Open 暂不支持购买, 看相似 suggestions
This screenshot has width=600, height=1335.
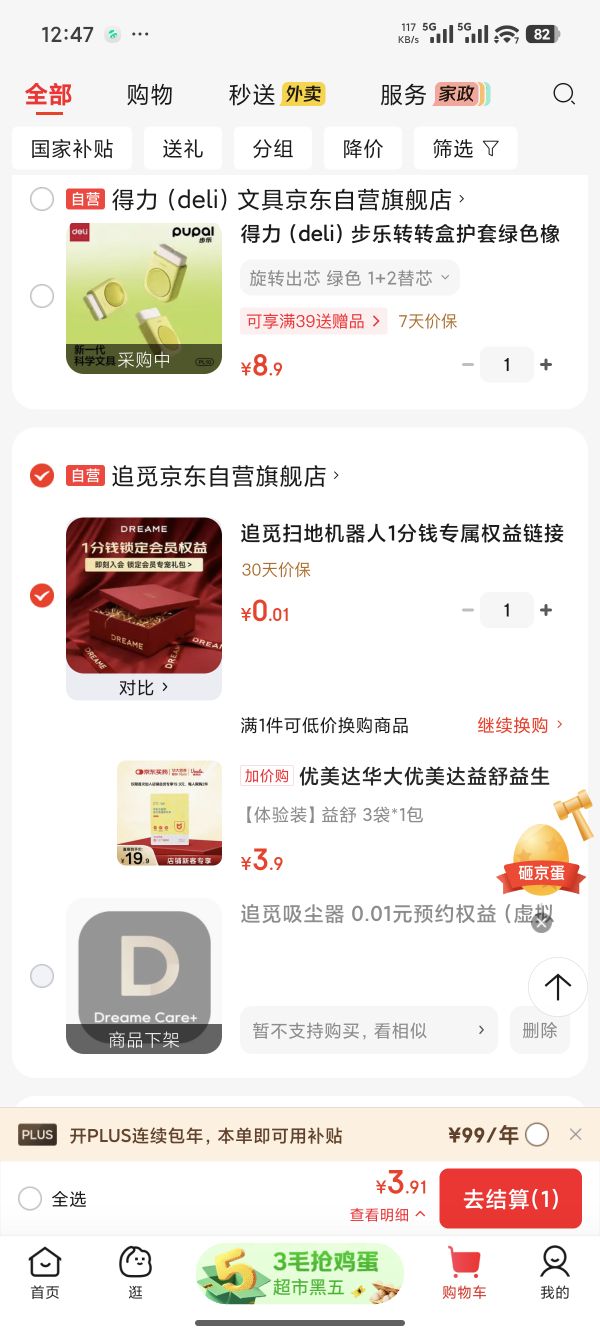pos(369,1030)
